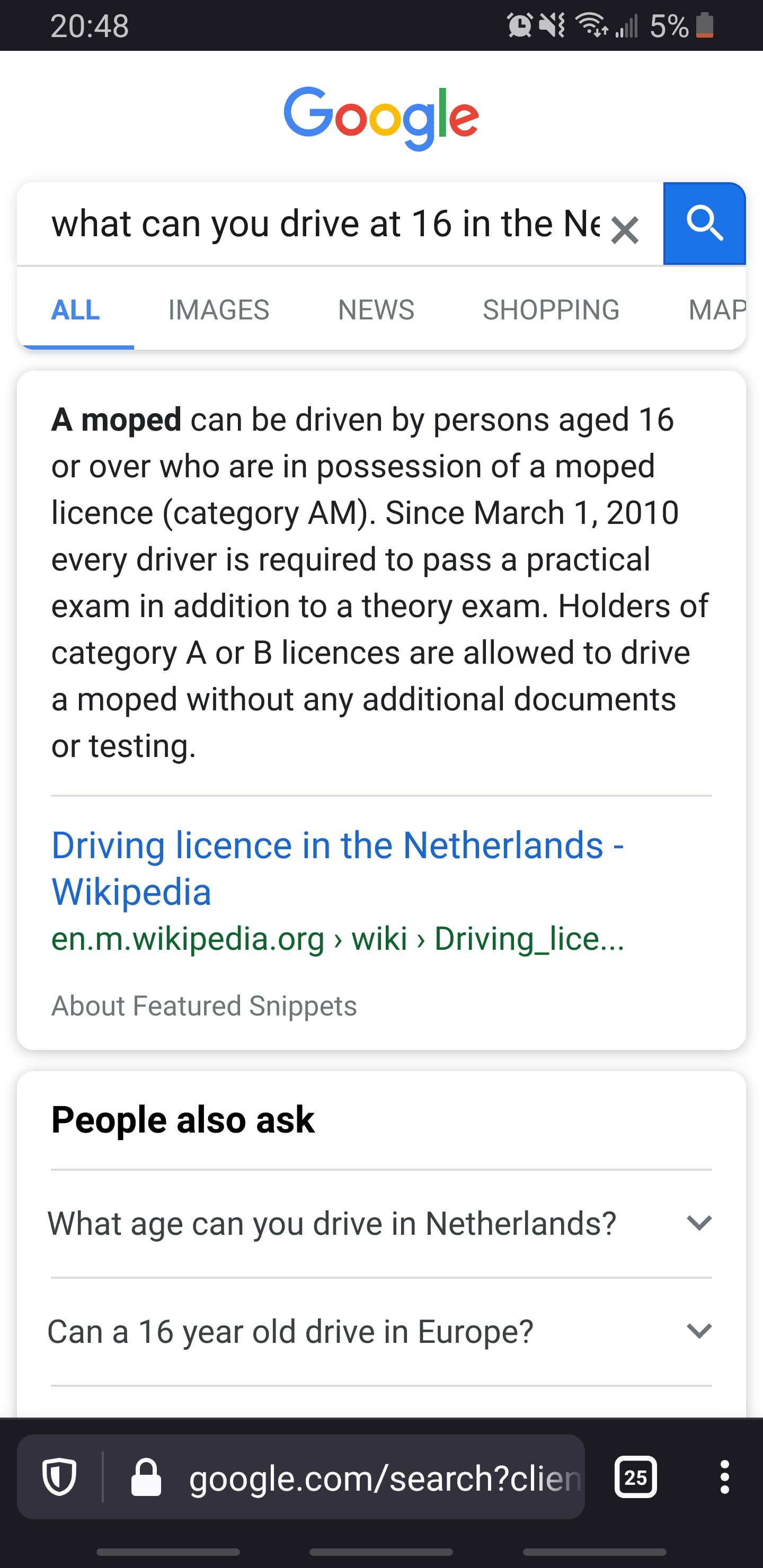This screenshot has height=1568, width=763.
Task: View site security via the padlock icon
Action: click(146, 1477)
